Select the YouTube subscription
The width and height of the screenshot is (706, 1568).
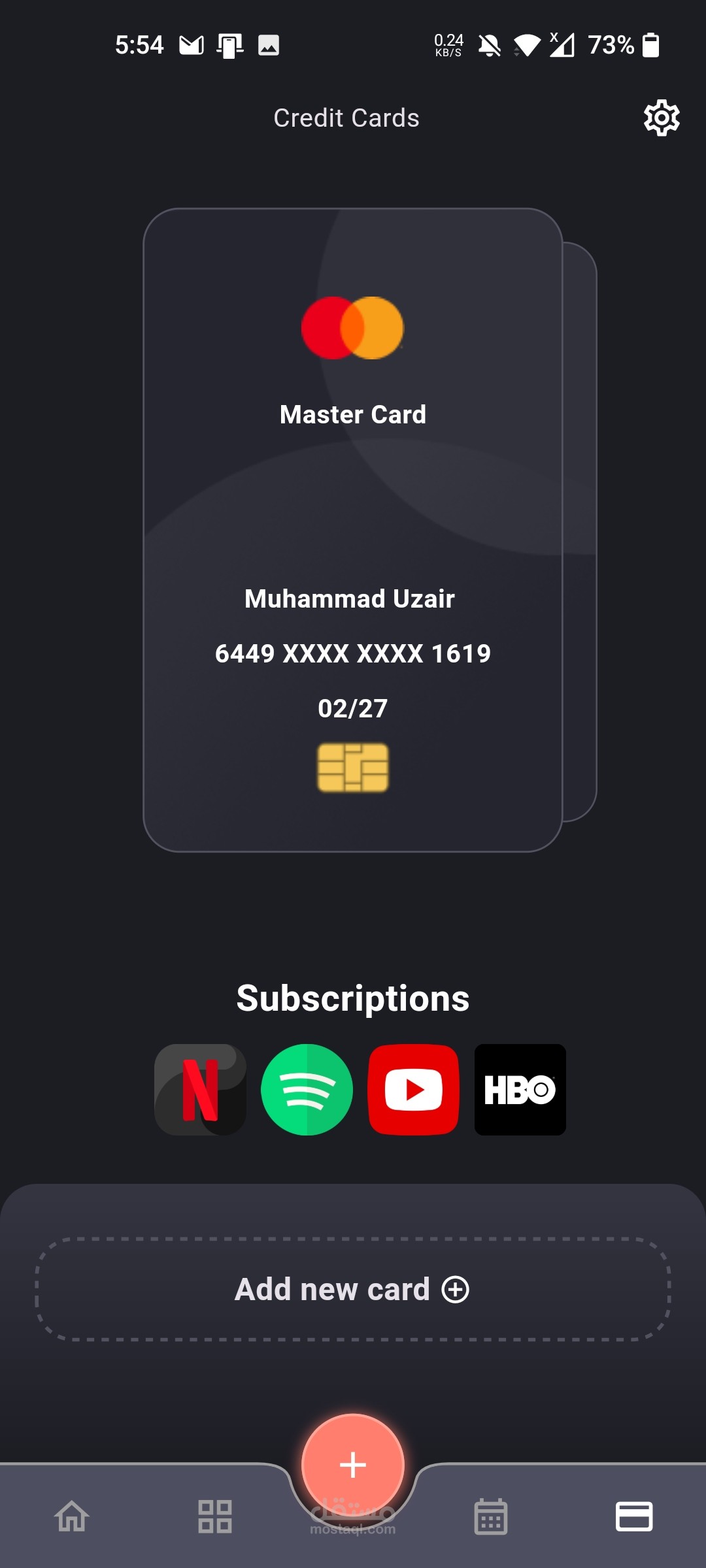pos(414,1089)
